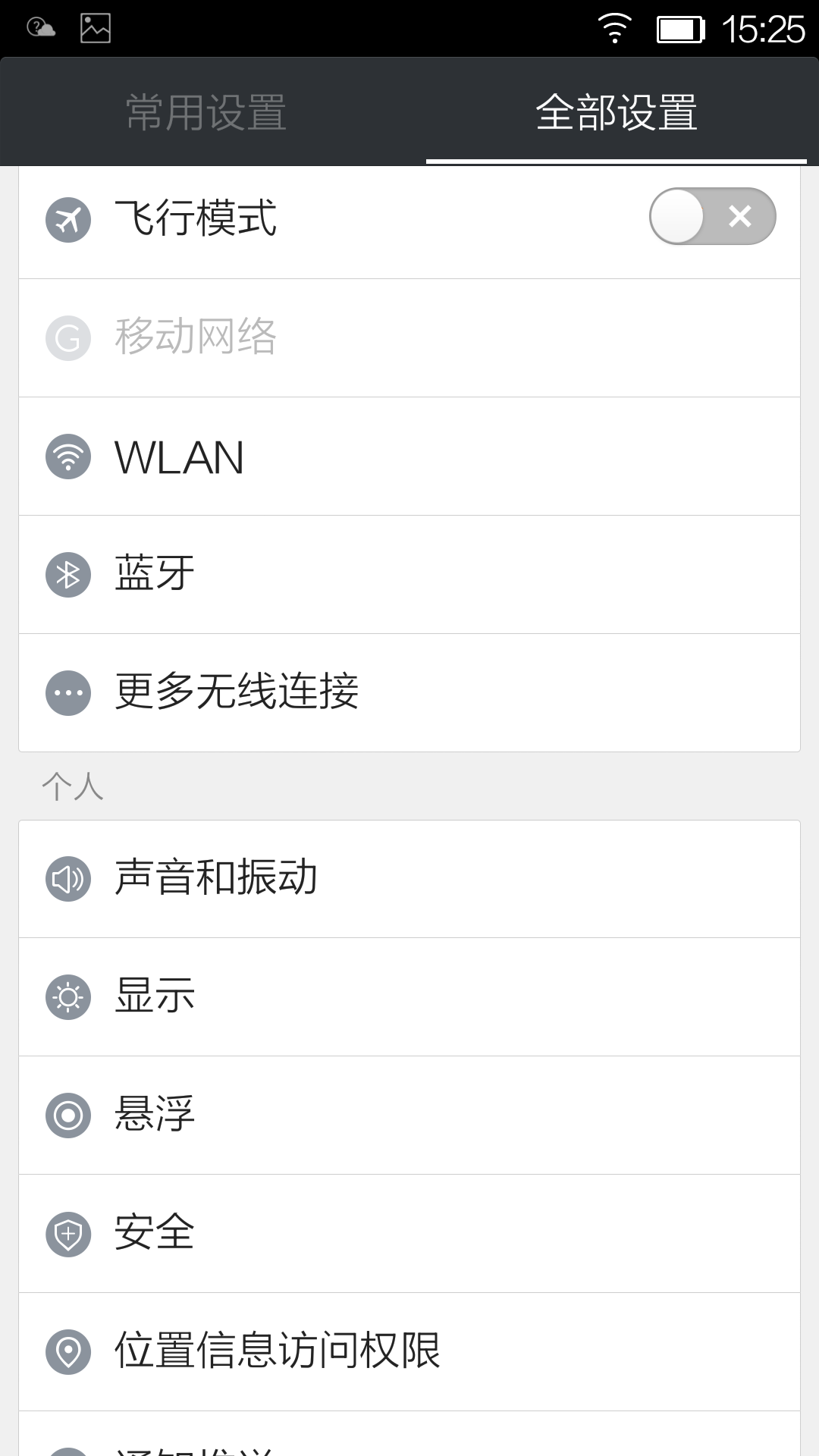This screenshot has width=819, height=1456.
Task: Switch to the 常用设置 tab
Action: [x=206, y=112]
